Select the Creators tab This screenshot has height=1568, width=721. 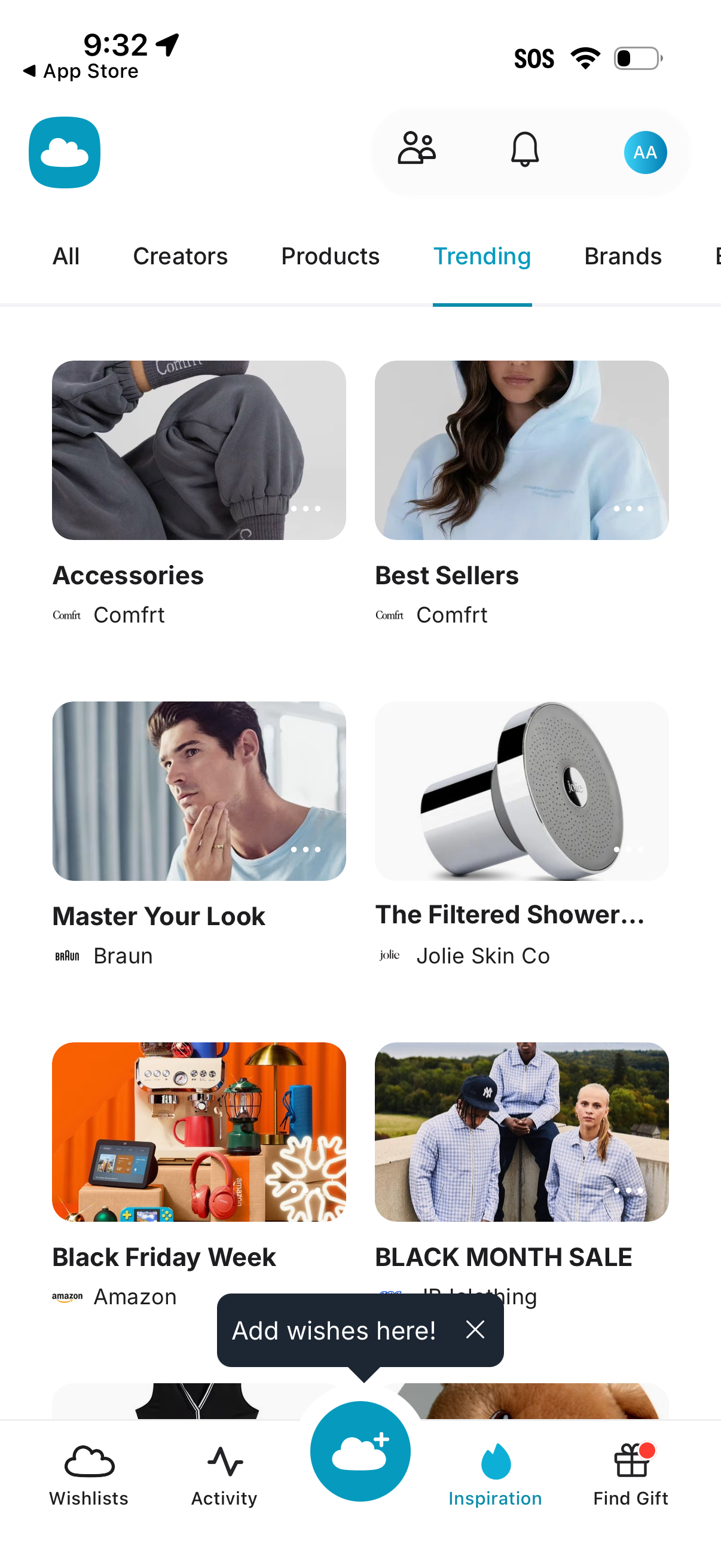click(x=180, y=257)
